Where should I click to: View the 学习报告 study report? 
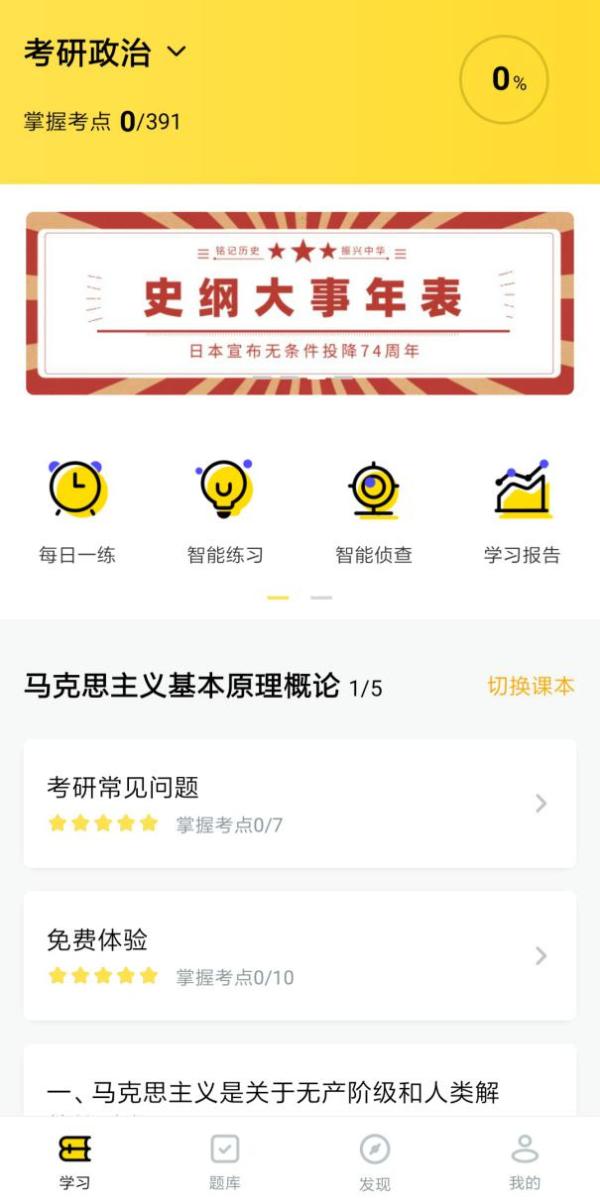tap(522, 511)
